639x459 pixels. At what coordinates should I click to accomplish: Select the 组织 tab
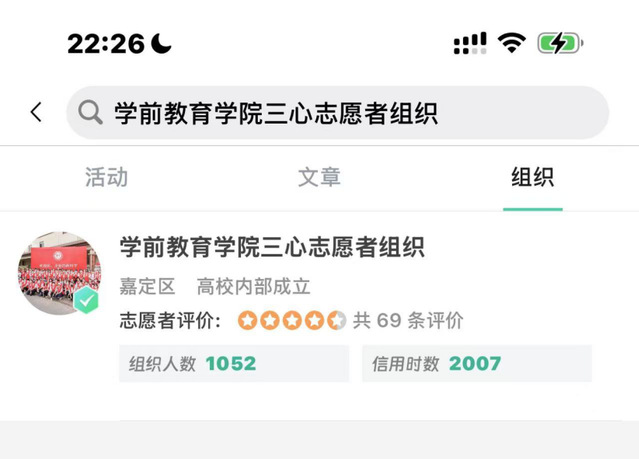[532, 178]
